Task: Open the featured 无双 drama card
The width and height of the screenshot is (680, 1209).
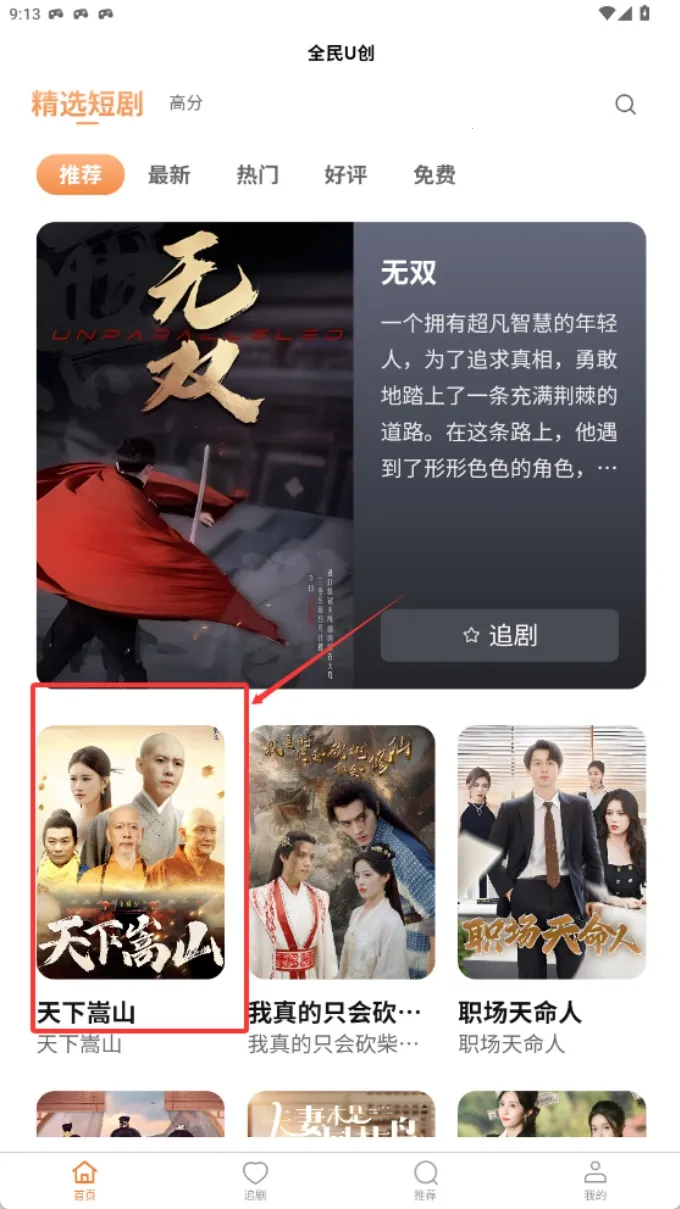Action: click(195, 455)
